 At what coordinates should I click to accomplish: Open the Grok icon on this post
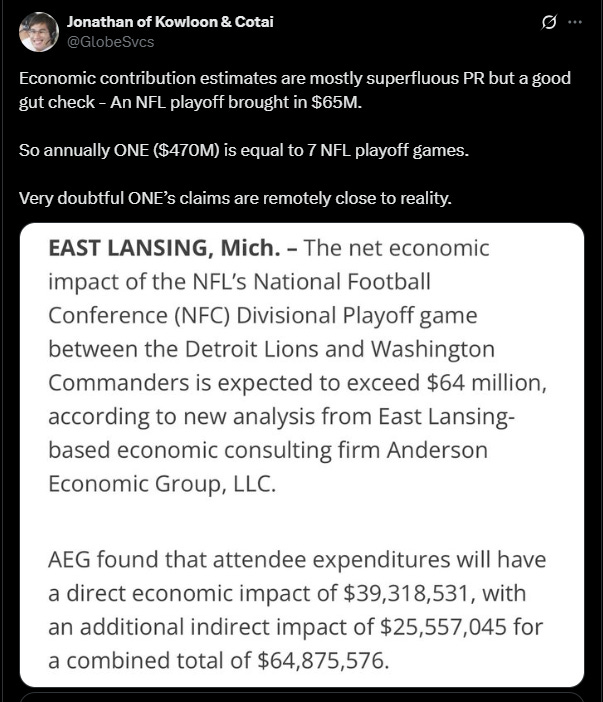[x=548, y=22]
